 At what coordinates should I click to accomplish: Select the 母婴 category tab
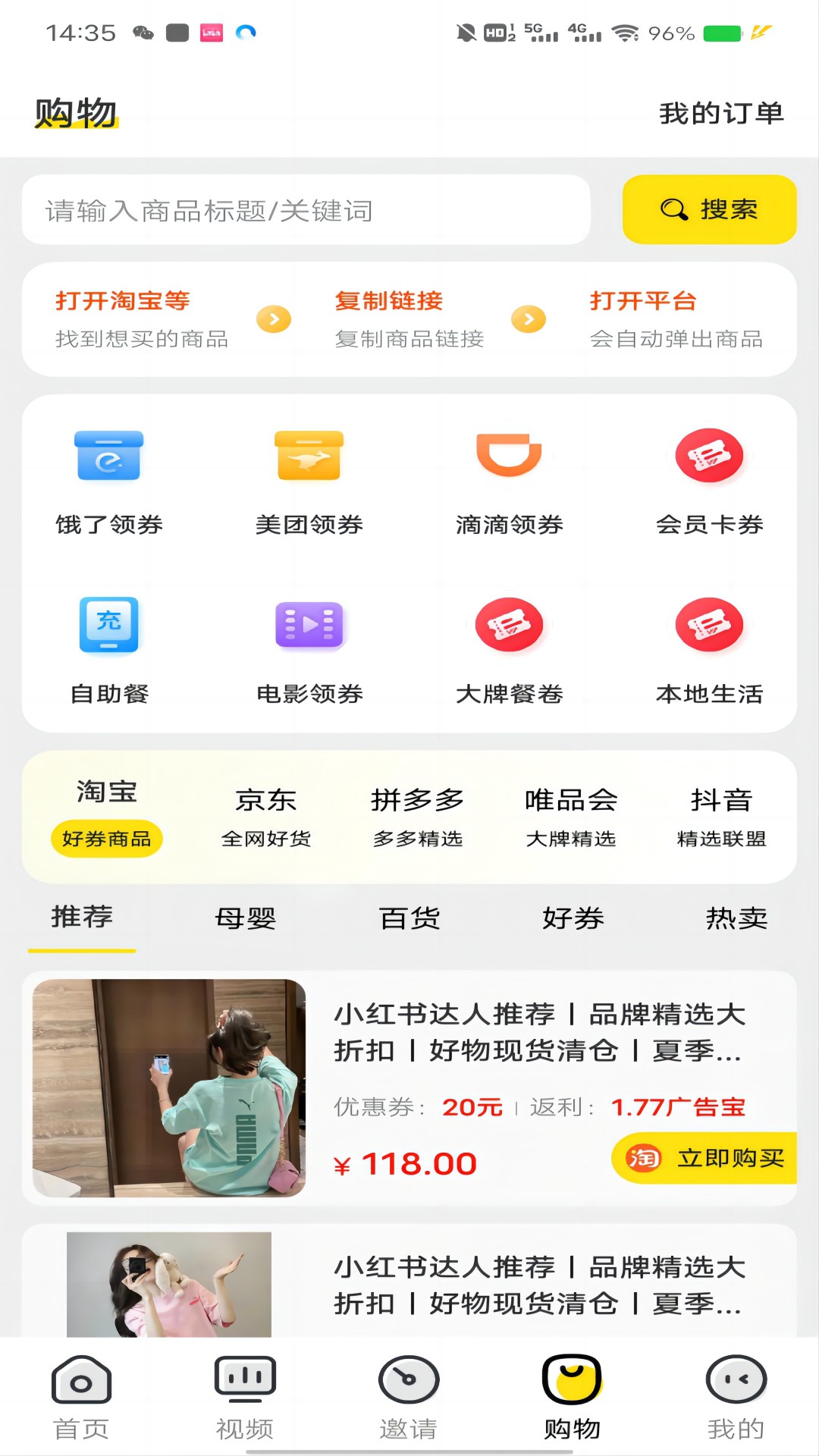click(x=246, y=918)
